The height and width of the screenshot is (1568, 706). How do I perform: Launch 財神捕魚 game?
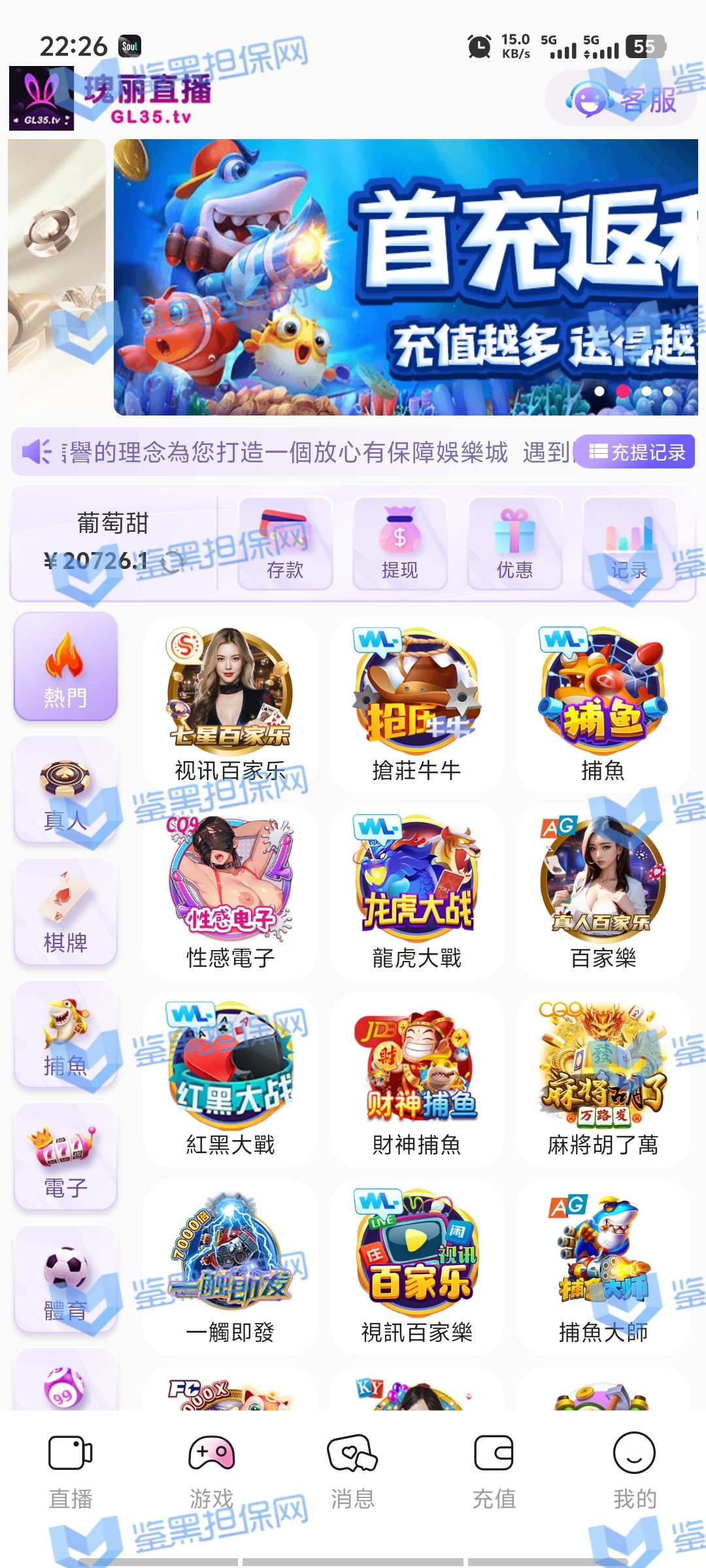point(416,1079)
